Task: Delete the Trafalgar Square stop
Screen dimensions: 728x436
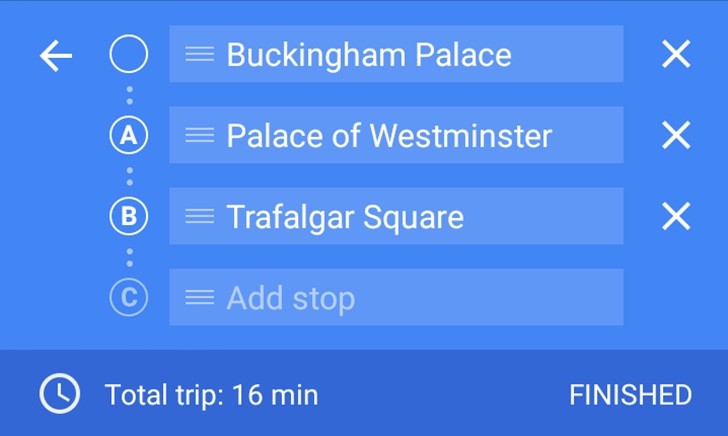Action: 676,217
